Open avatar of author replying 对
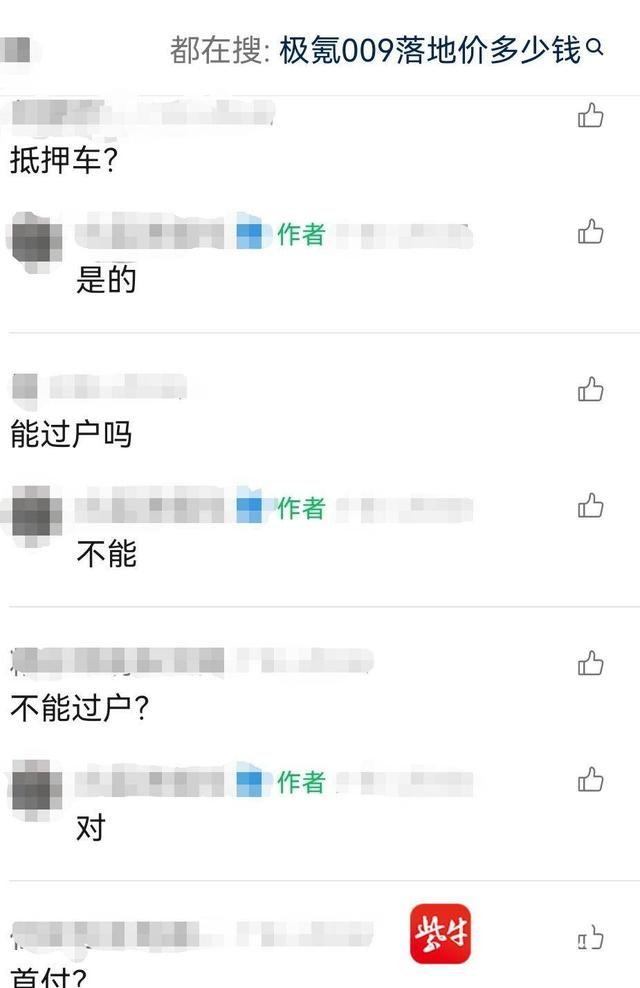The height and width of the screenshot is (988, 640). tap(37, 791)
